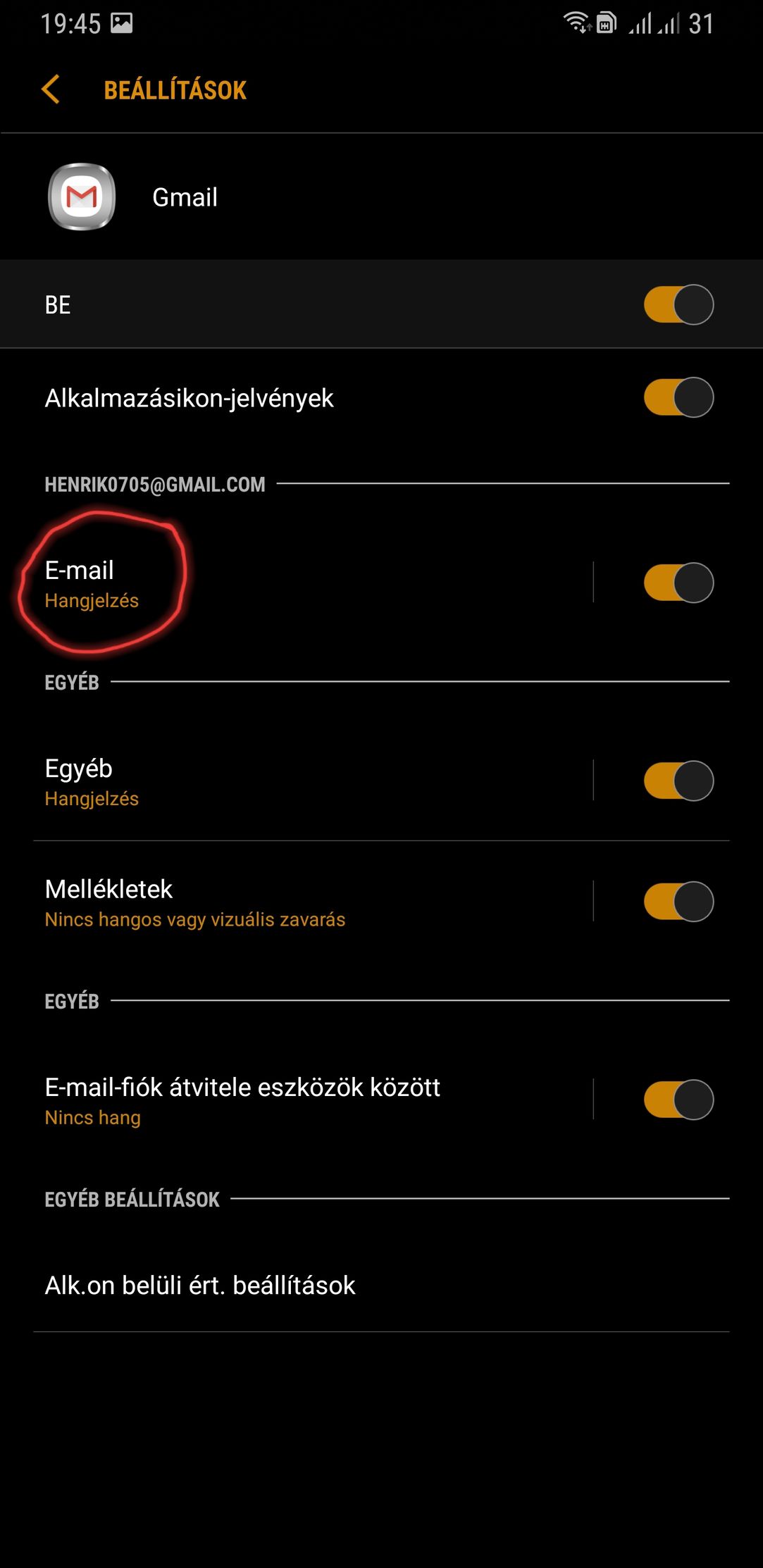Turn off the Mellékletek switch
763x1568 pixels.
pos(678,902)
